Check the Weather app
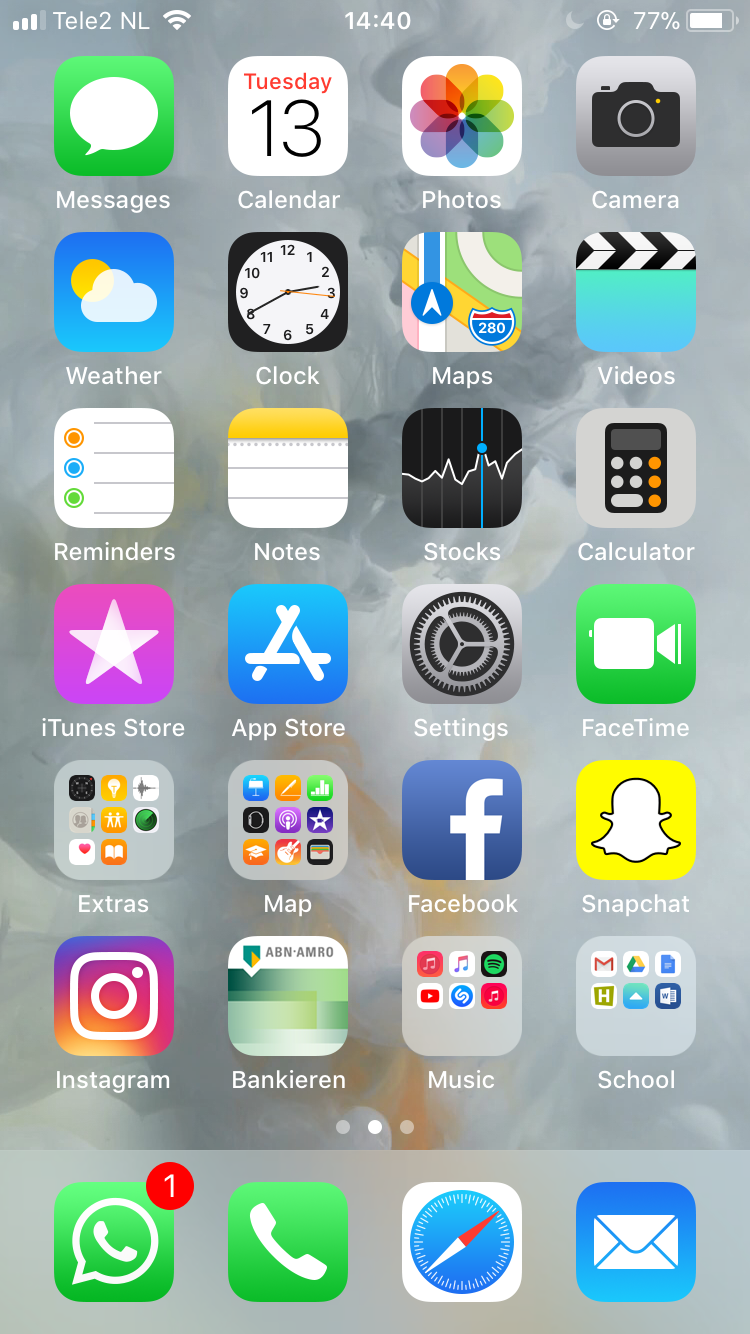 point(113,292)
